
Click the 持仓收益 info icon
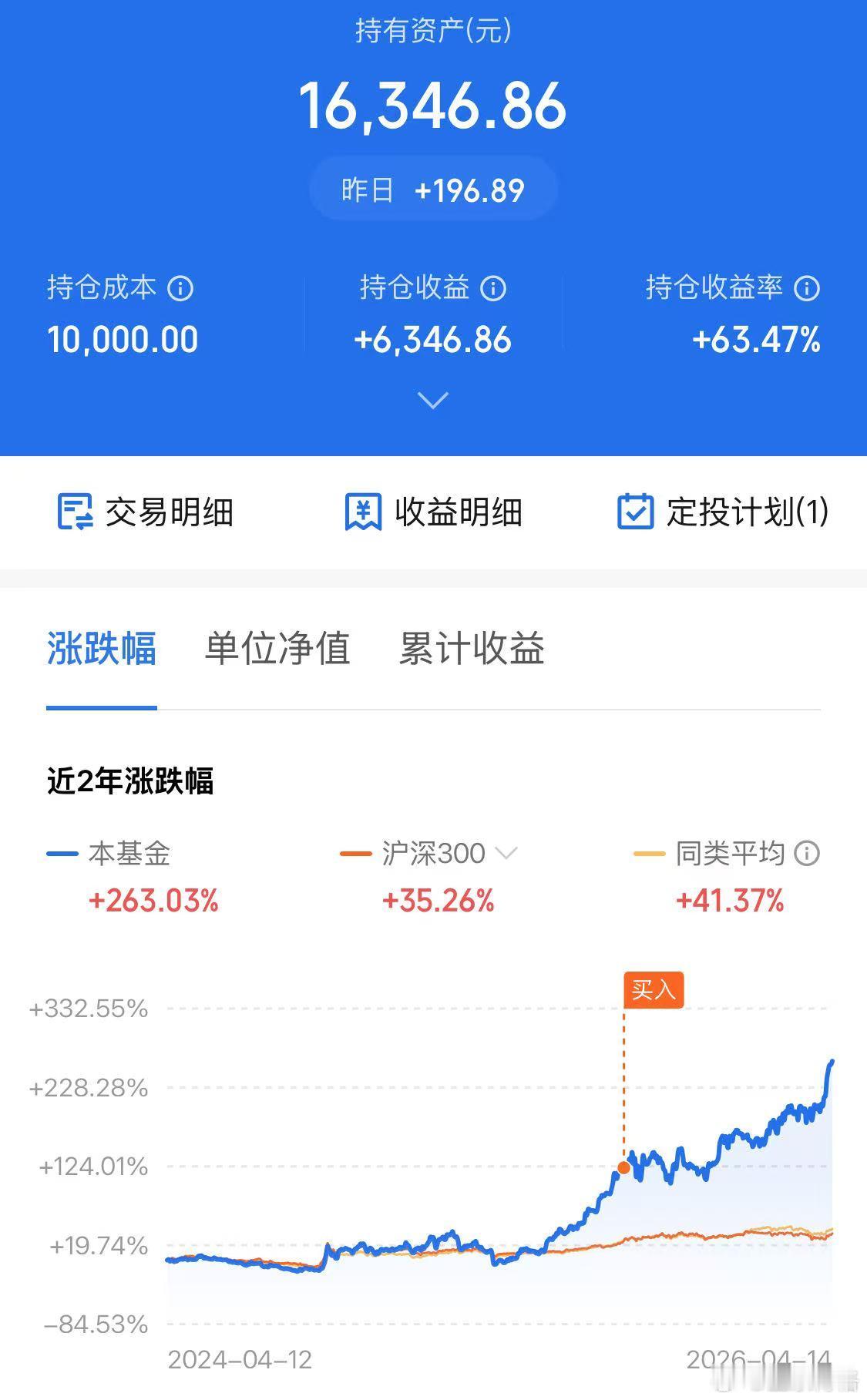(x=493, y=289)
